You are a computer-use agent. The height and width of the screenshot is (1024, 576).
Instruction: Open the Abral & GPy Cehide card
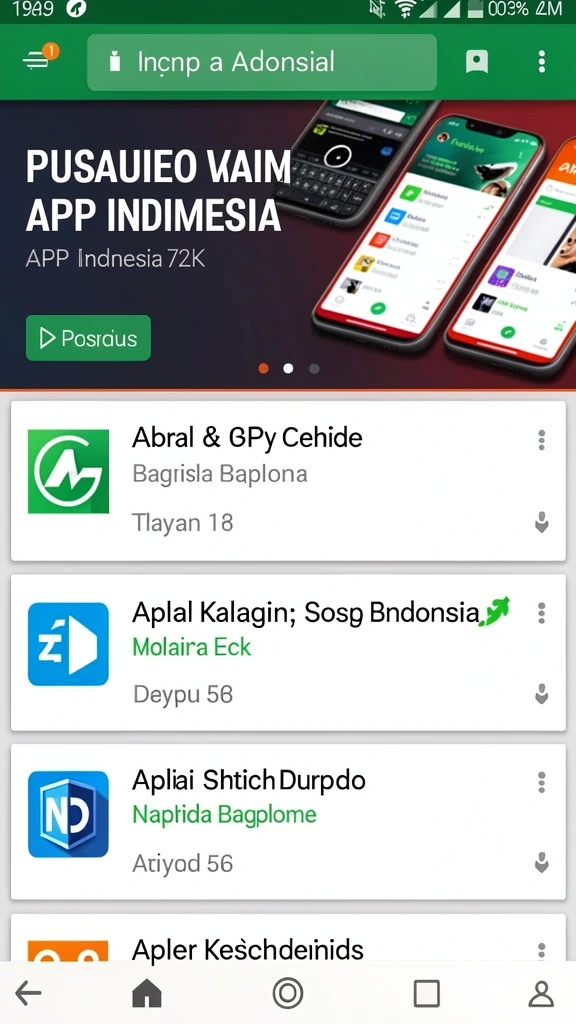coord(288,481)
